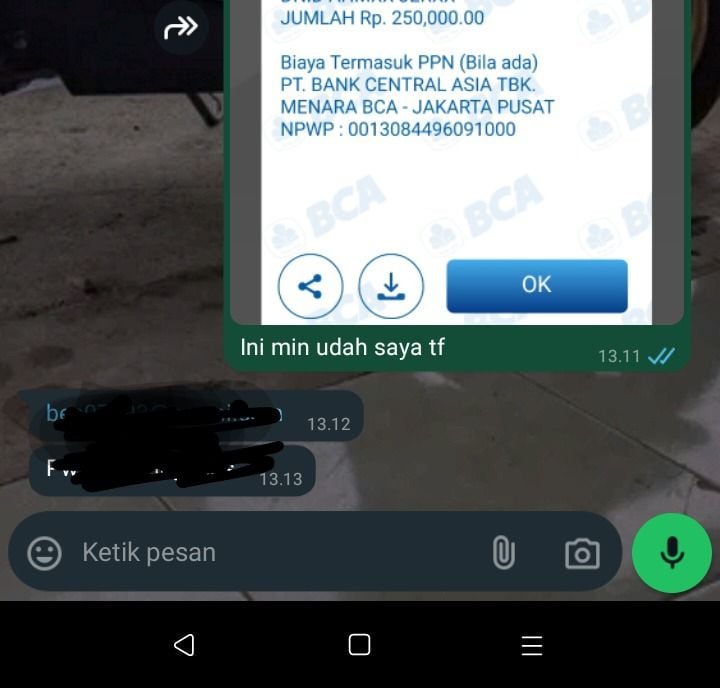Tap the voice message microphone
720x688 pixels.
coord(672,553)
